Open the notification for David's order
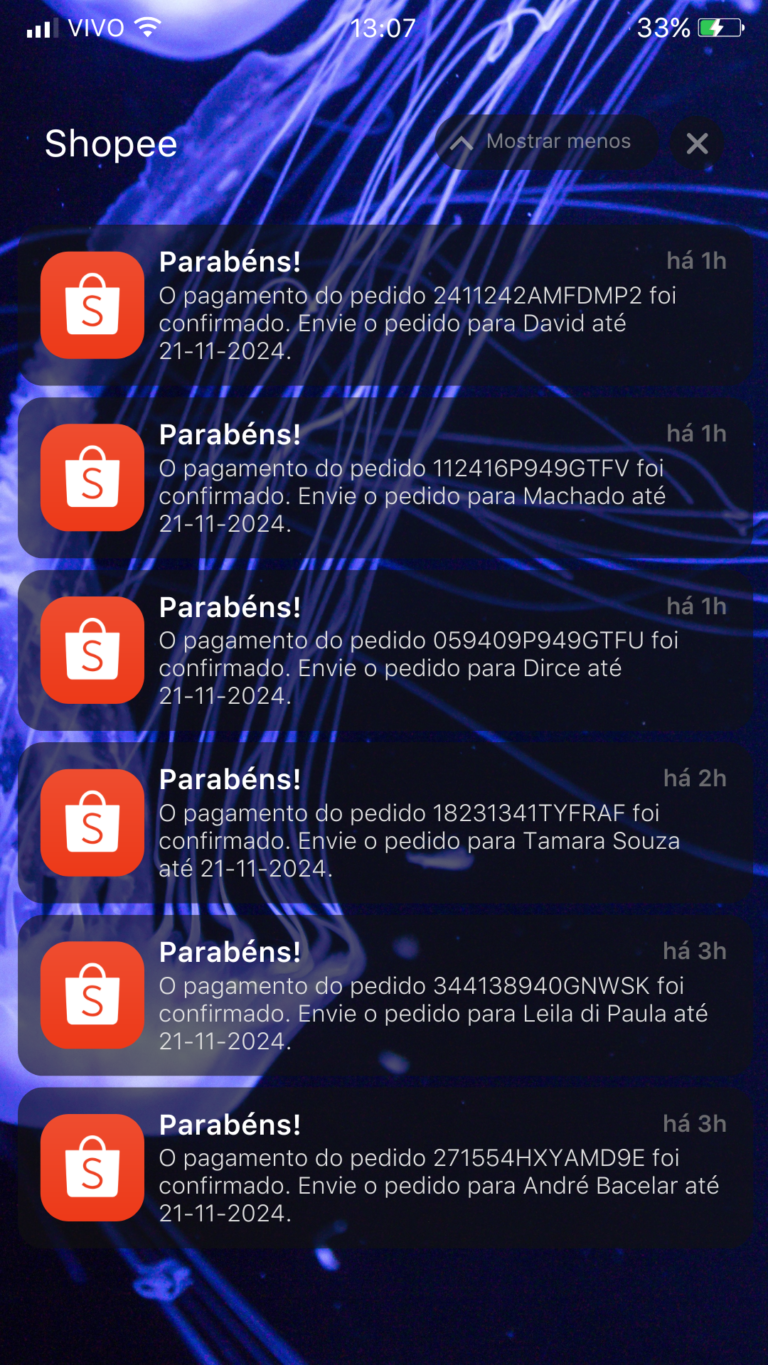Image resolution: width=768 pixels, height=1365 pixels. (385, 305)
